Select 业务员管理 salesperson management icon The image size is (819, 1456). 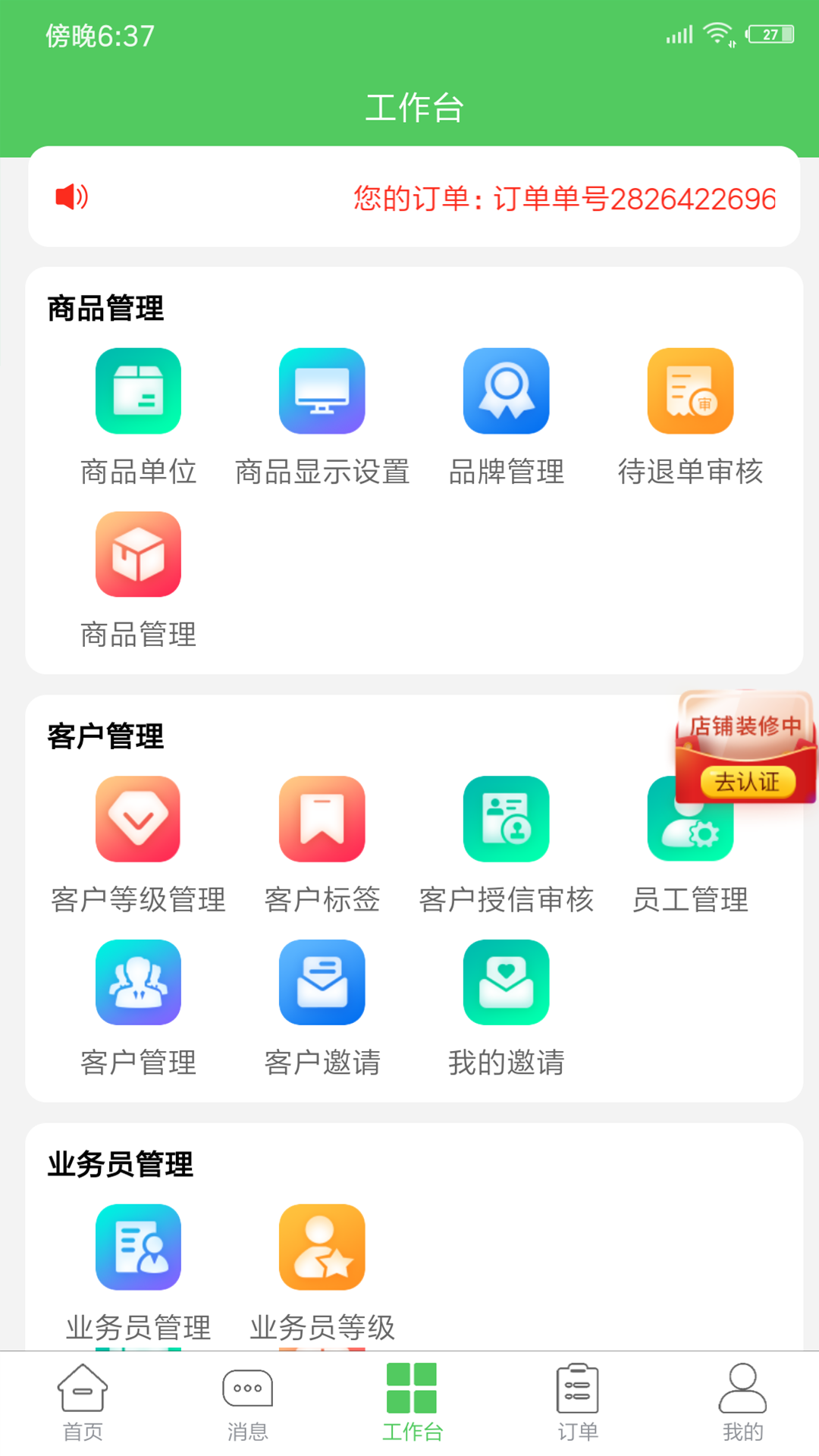pyautogui.click(x=137, y=1246)
